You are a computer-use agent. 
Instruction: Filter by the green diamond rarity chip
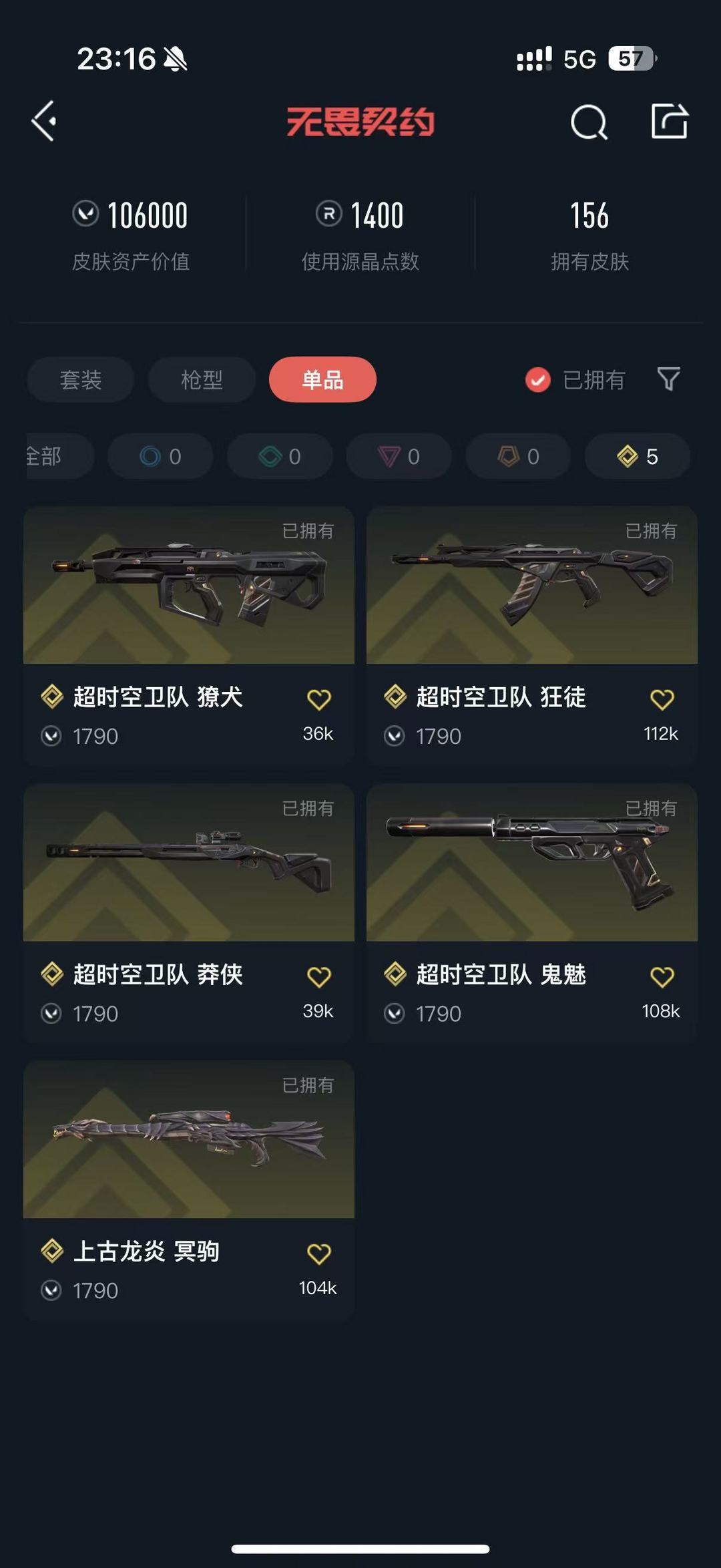pyautogui.click(x=280, y=456)
